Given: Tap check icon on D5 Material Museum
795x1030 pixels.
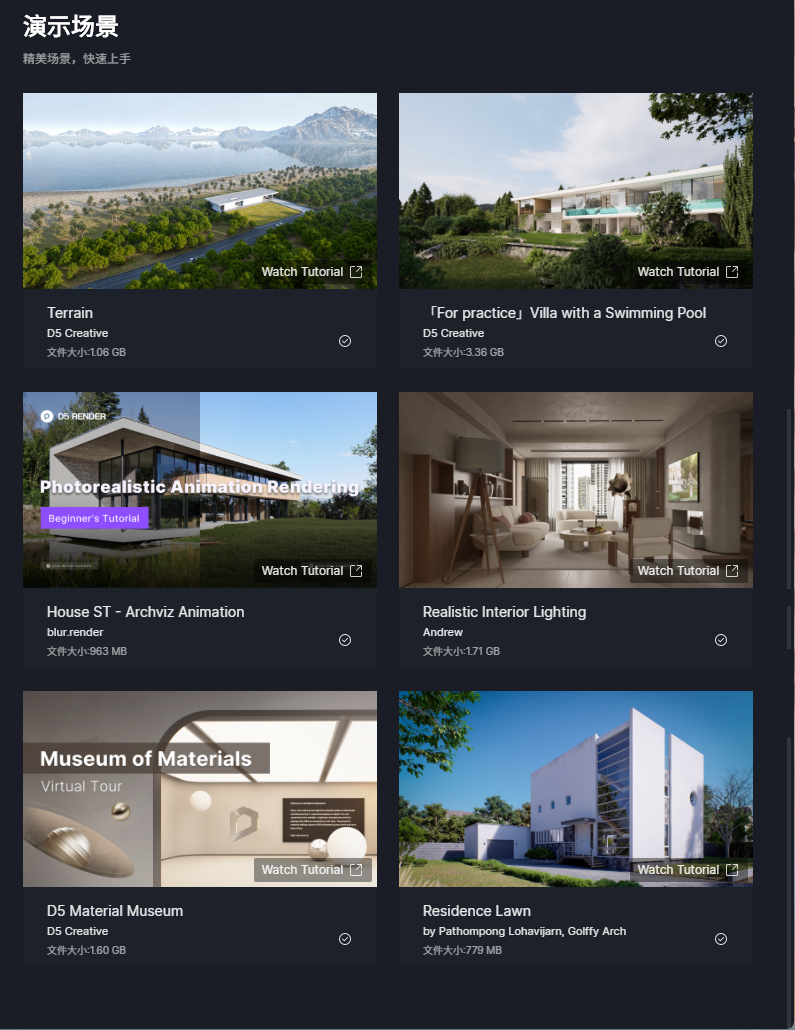Looking at the screenshot, I should pyautogui.click(x=345, y=939).
